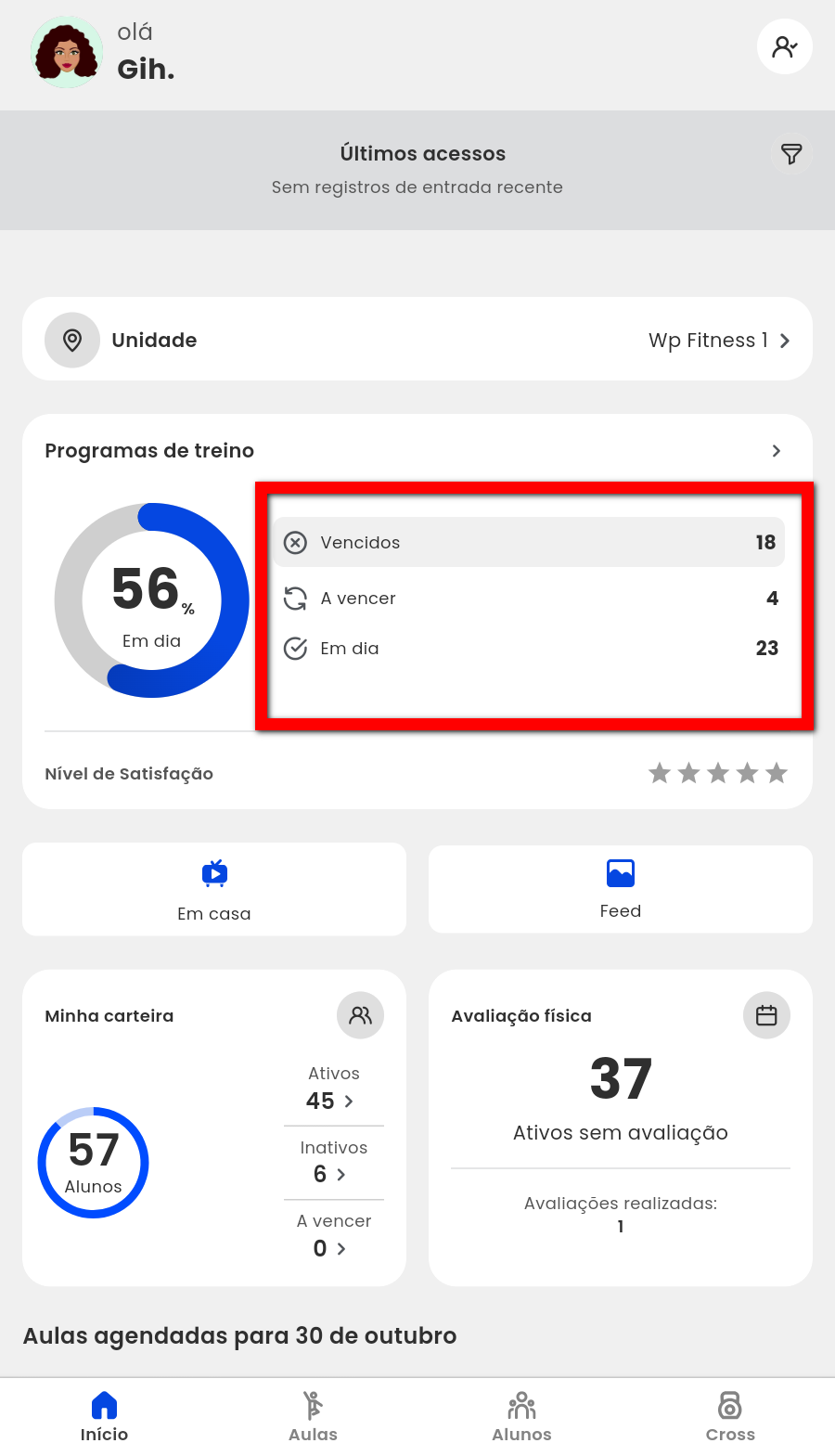Show the 6 Inativos students

click(332, 1174)
